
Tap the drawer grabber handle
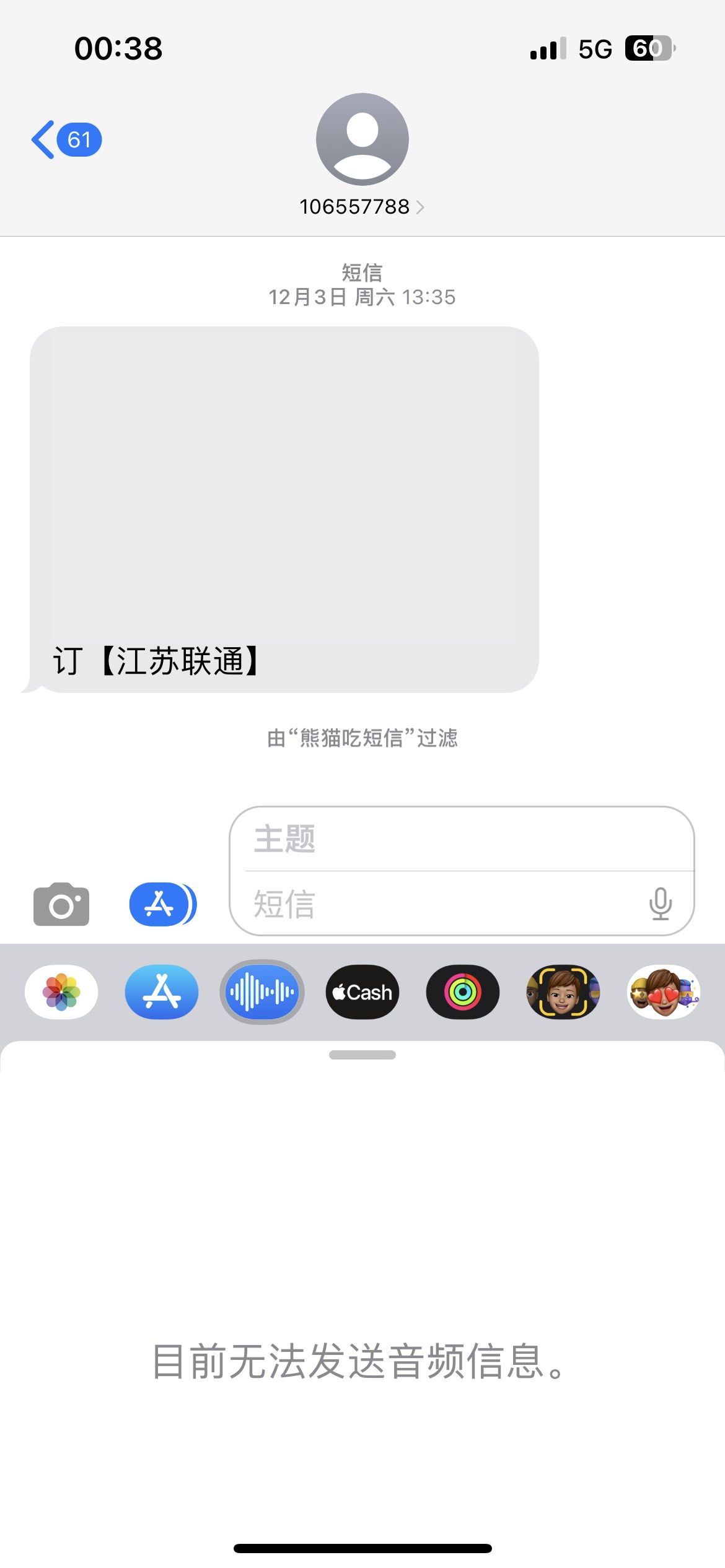click(362, 1055)
